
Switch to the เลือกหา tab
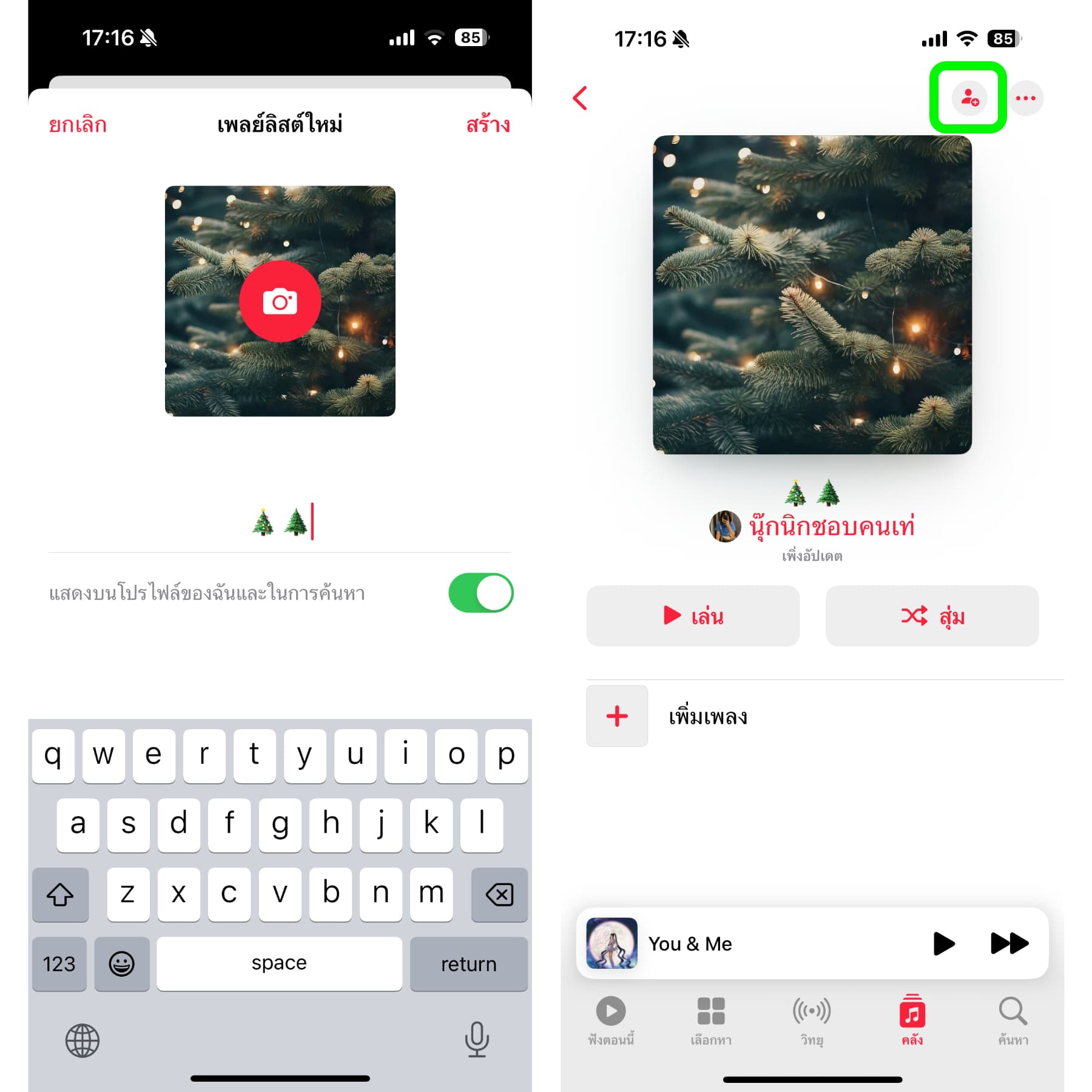711,1020
